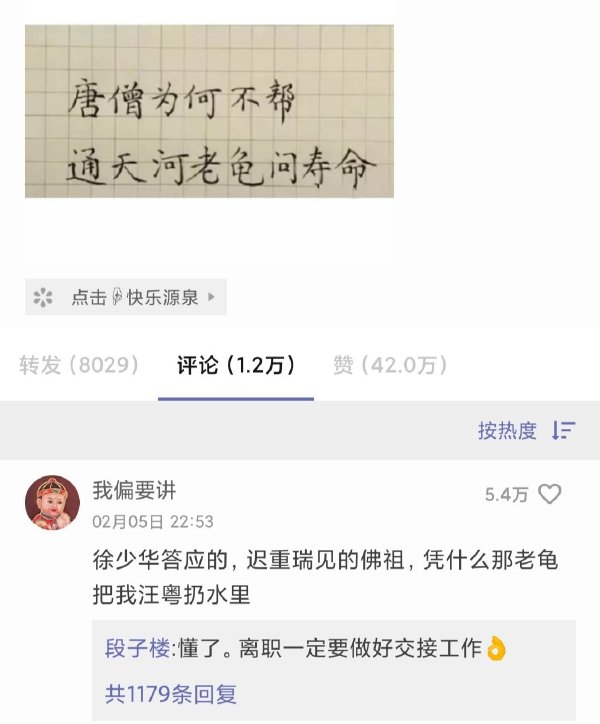Viewport: 600px width, 724px height.
Task: Open the handwritten Tang Seng image
Action: (x=209, y=111)
